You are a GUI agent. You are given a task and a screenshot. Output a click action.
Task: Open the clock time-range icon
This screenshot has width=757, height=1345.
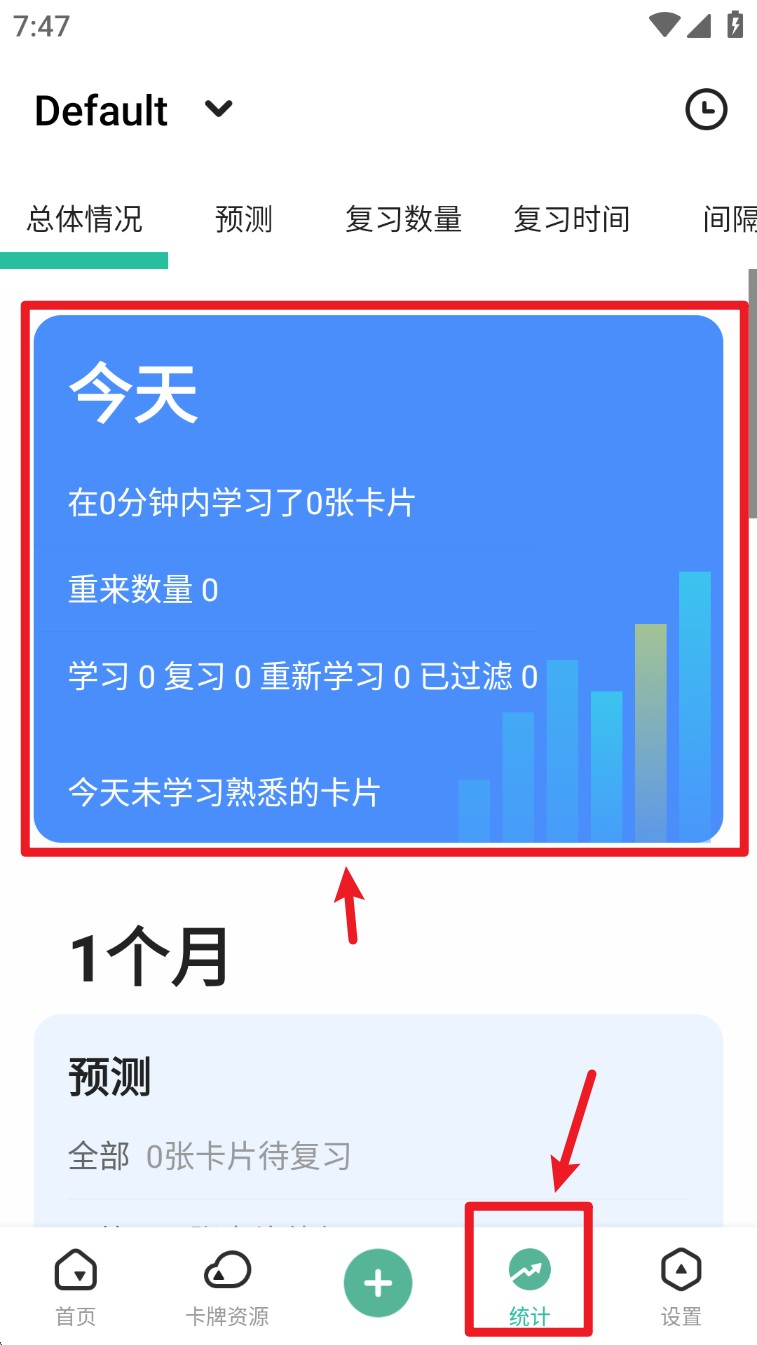click(x=706, y=109)
